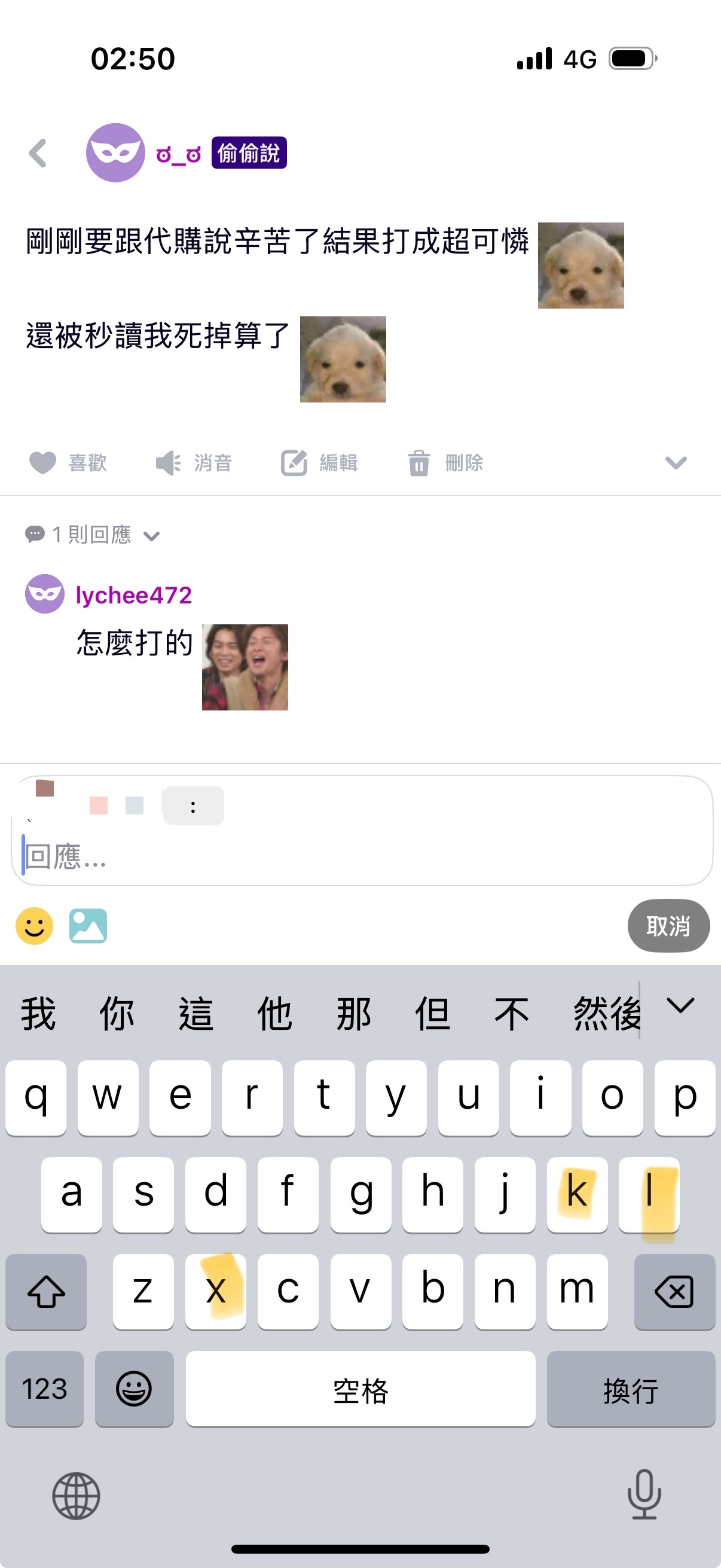Image resolution: width=721 pixels, height=1568 pixels.
Task: Edit the post with 編輯
Action: point(319,463)
